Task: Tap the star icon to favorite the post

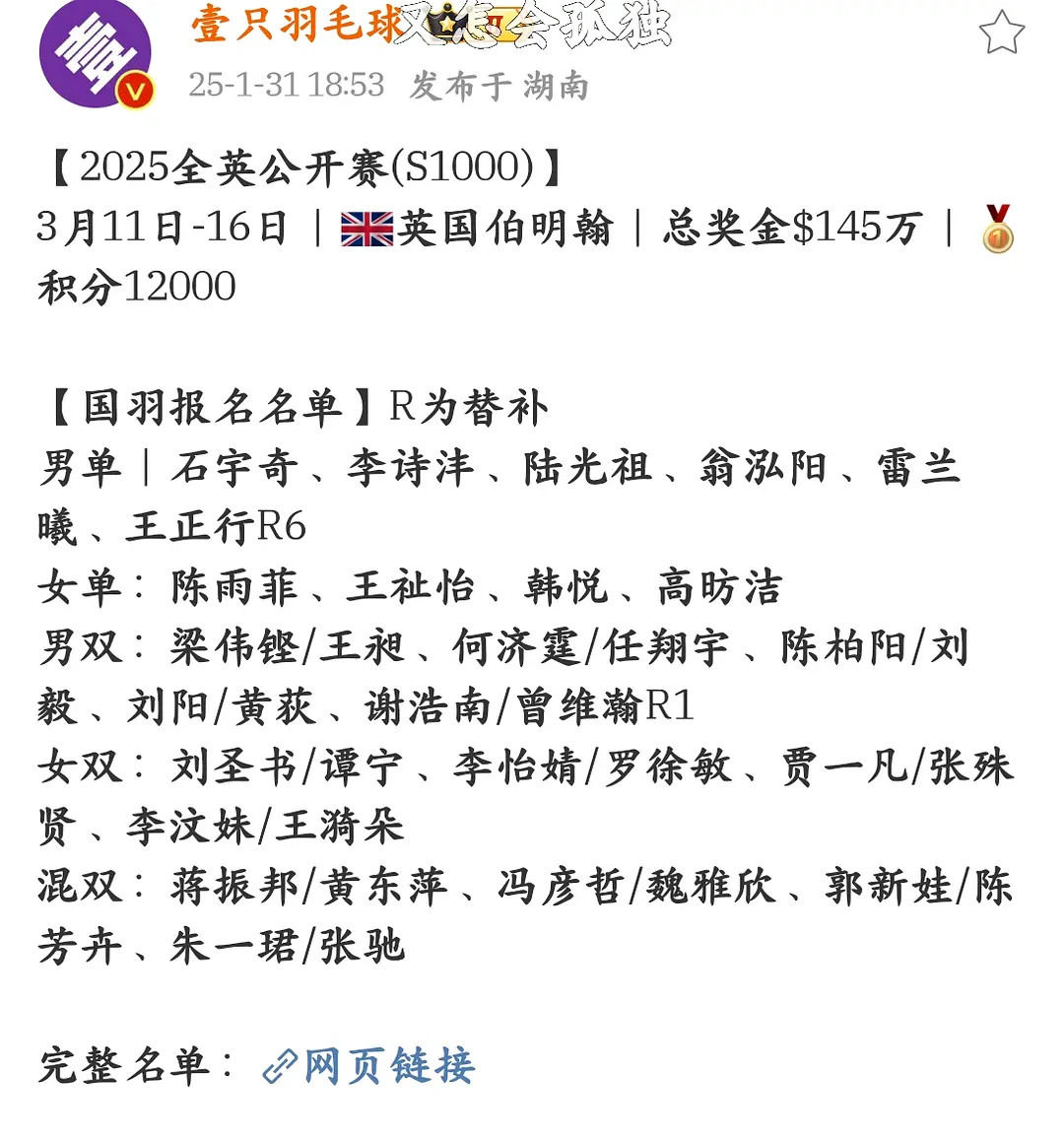Action: [1001, 33]
